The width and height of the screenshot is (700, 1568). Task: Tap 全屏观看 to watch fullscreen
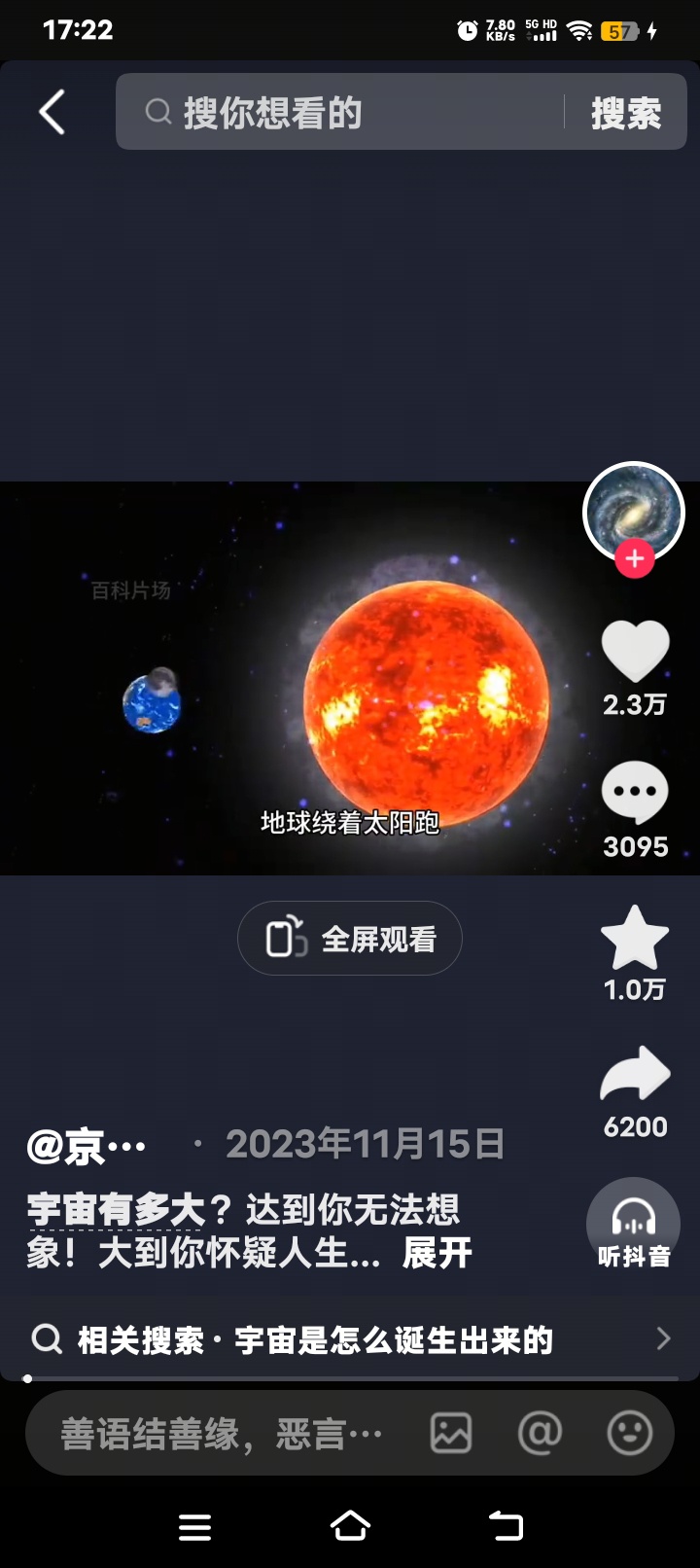click(x=350, y=939)
